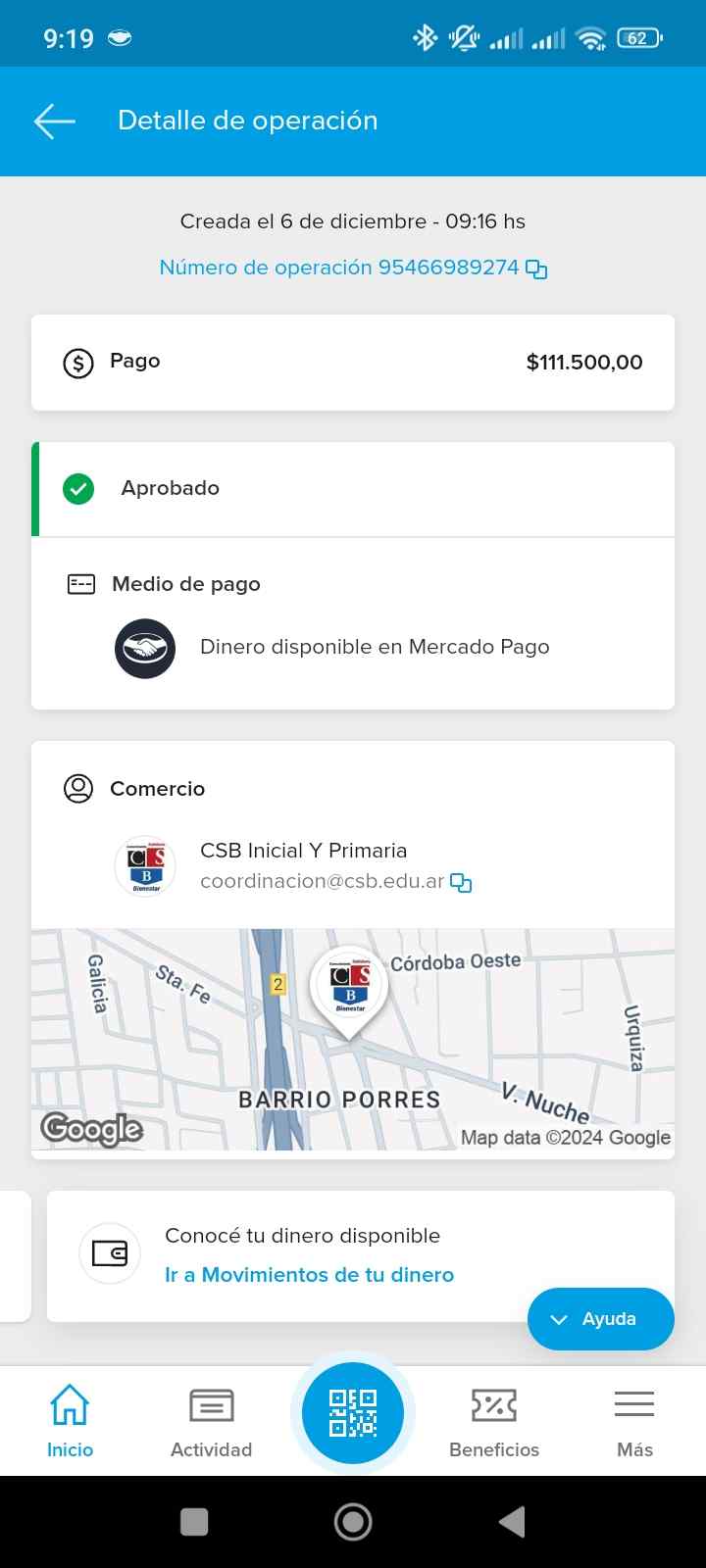The image size is (706, 1568).
Task: Go to Movimientos de tu dinero
Action: pos(309,1275)
